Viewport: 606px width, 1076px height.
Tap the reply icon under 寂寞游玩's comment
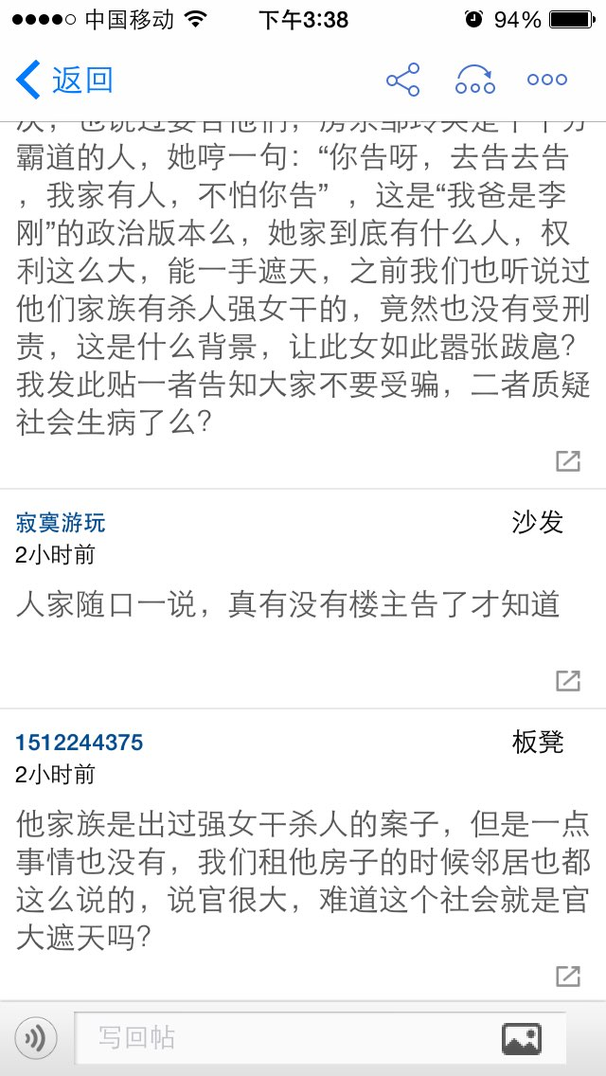[568, 681]
